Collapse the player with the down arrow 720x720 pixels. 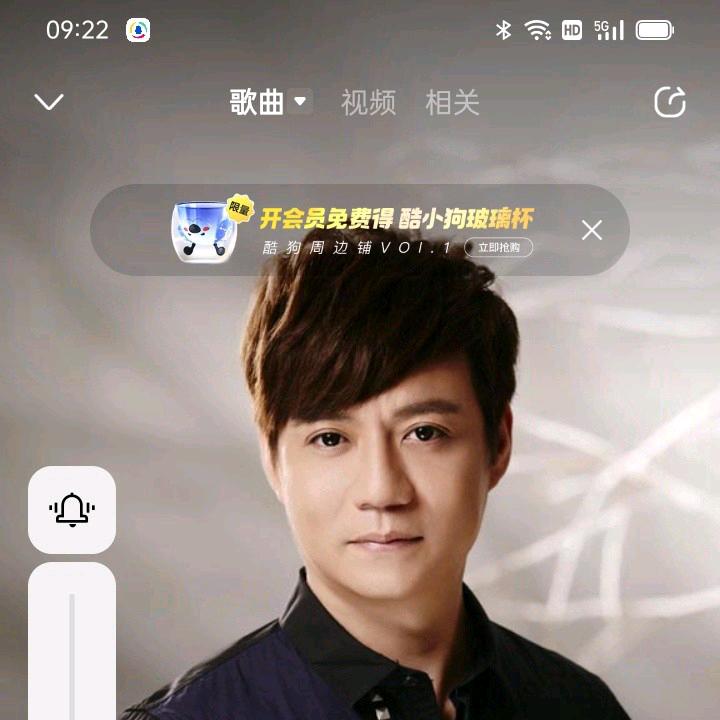48,102
